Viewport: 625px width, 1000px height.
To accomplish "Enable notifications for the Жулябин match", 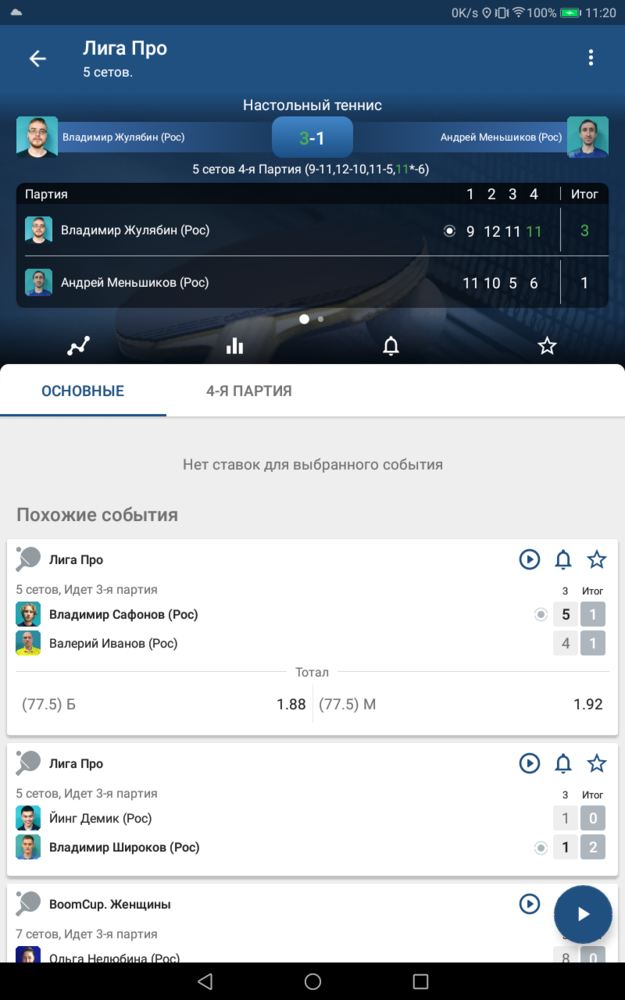I will [391, 346].
